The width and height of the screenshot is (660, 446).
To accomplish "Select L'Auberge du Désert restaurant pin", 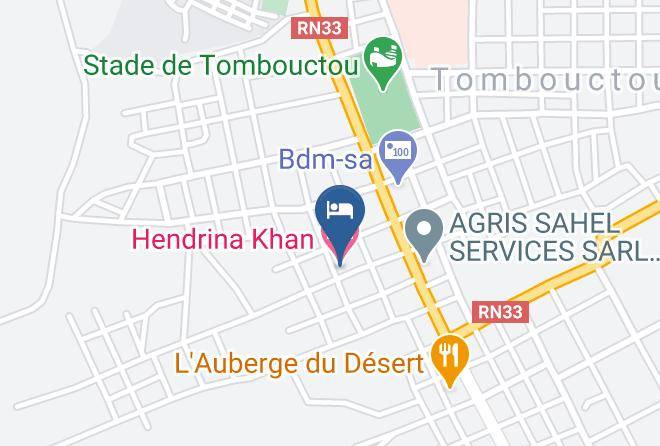I will pos(450,359).
